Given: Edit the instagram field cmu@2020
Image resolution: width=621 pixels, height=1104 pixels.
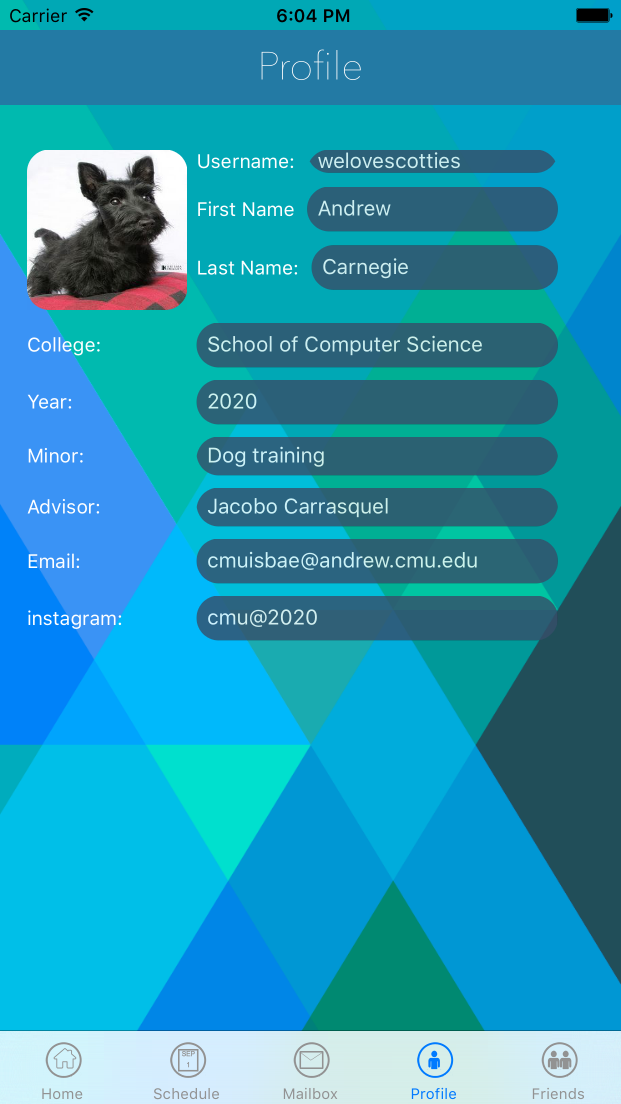Looking at the screenshot, I should [x=377, y=618].
